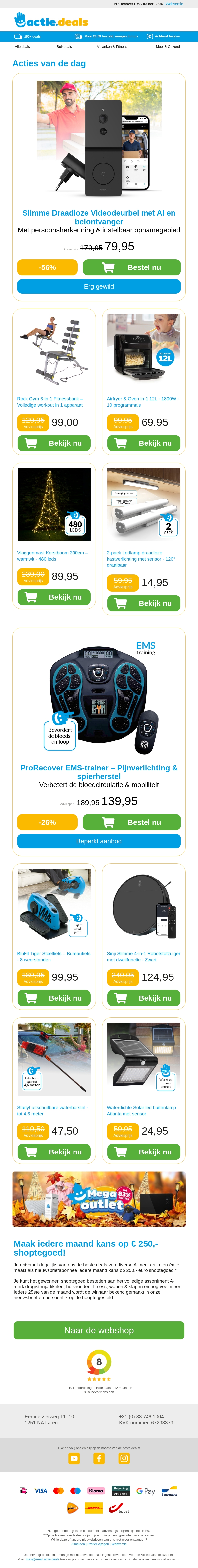Visit the Instagram page icon
The image size is (198, 1568).
pyautogui.click(x=124, y=1458)
